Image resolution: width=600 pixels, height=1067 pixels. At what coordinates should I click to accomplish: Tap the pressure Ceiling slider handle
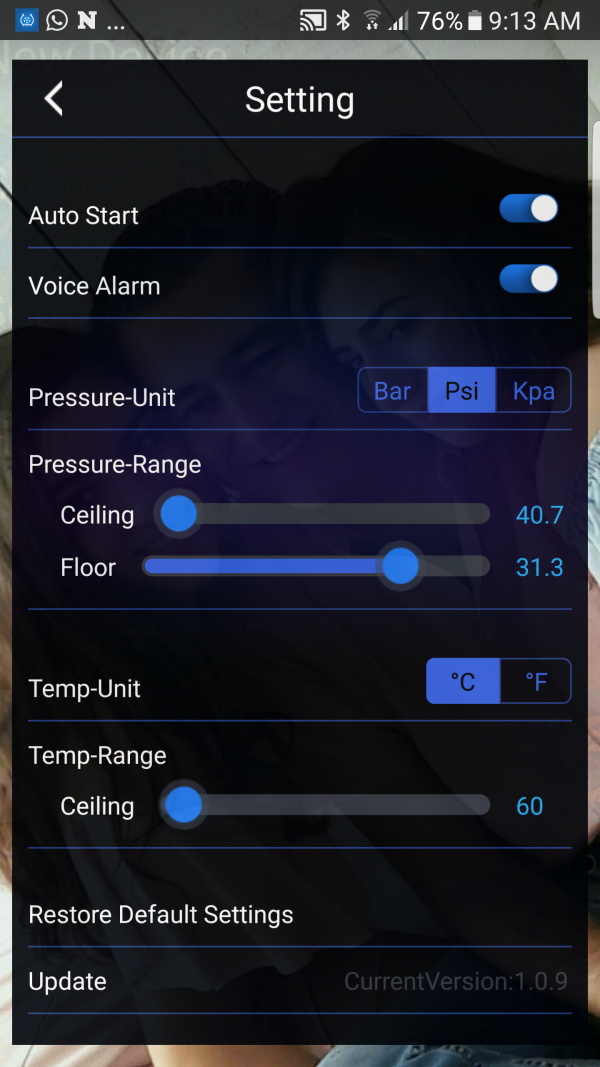click(x=179, y=514)
